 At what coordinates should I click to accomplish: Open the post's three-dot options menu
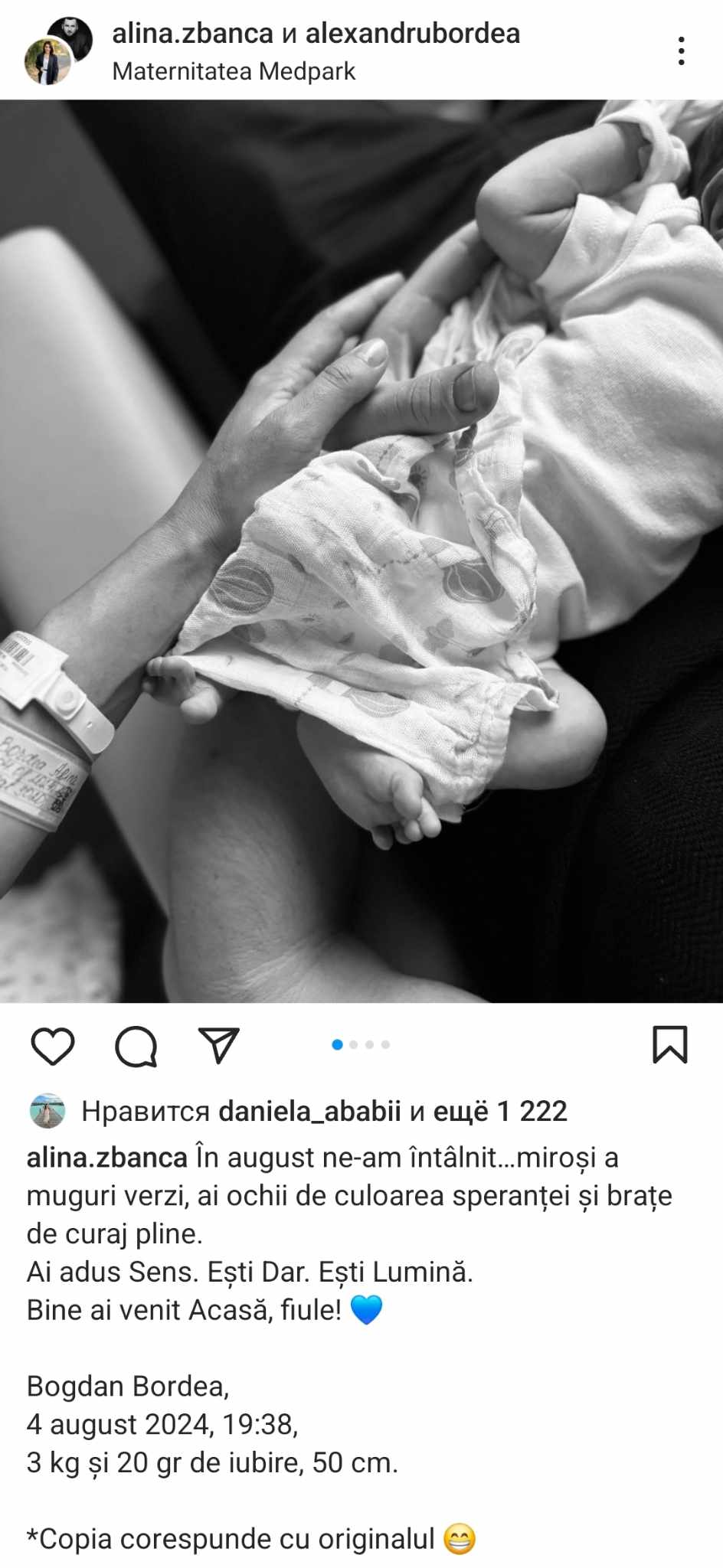[680, 51]
